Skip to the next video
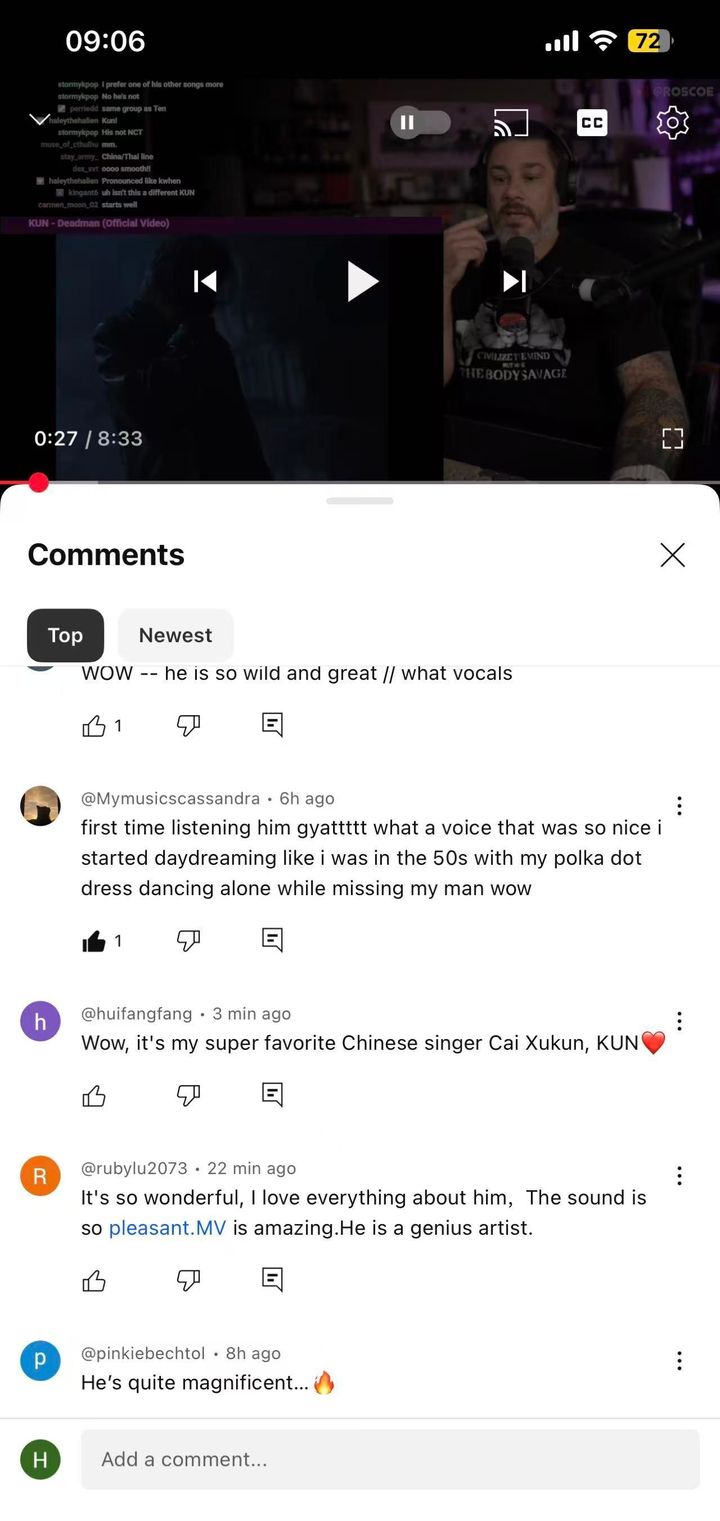The height and width of the screenshot is (1521, 720). point(515,281)
